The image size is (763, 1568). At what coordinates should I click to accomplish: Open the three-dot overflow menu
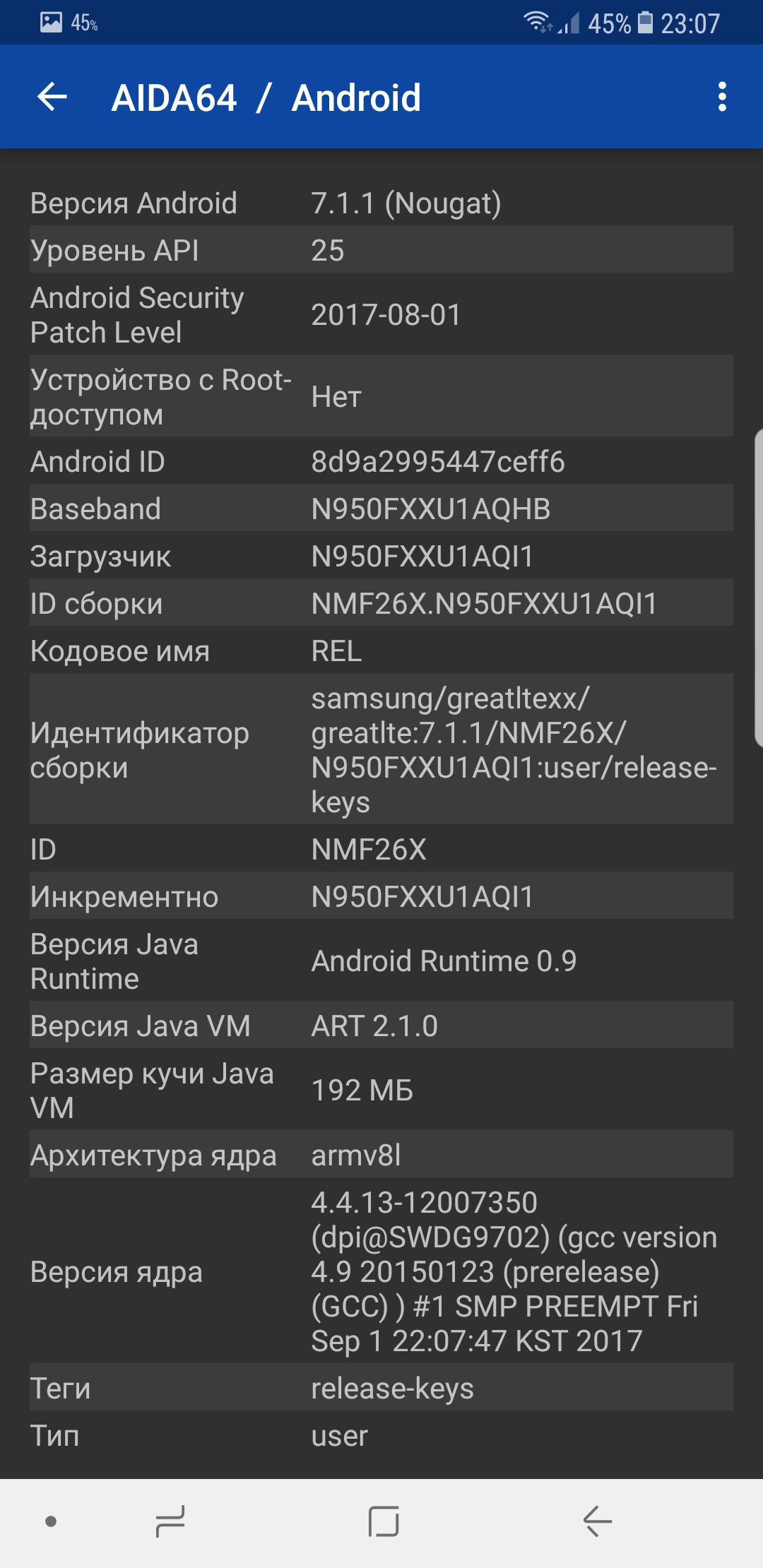click(722, 97)
